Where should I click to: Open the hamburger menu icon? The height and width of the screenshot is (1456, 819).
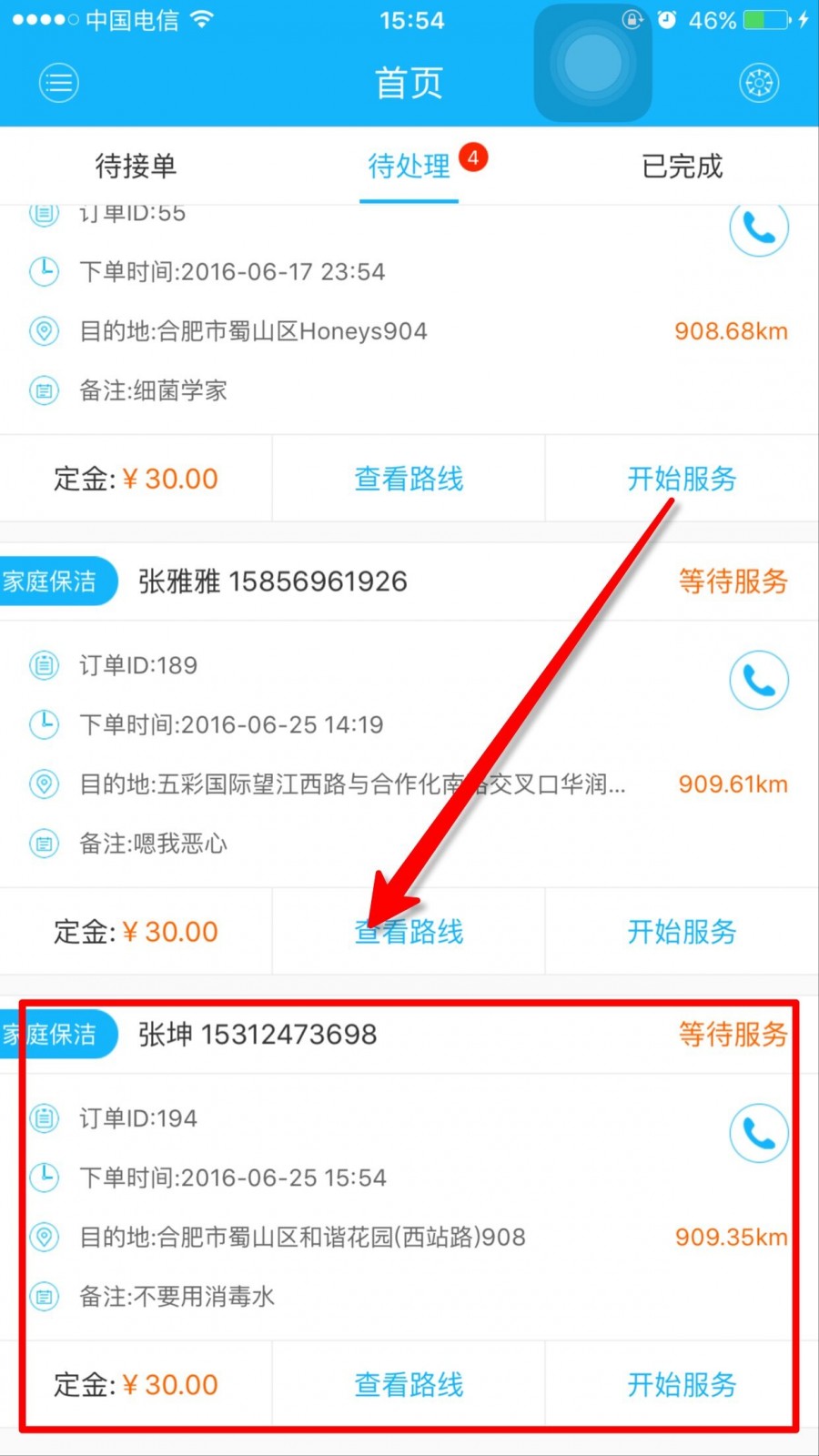point(59,83)
